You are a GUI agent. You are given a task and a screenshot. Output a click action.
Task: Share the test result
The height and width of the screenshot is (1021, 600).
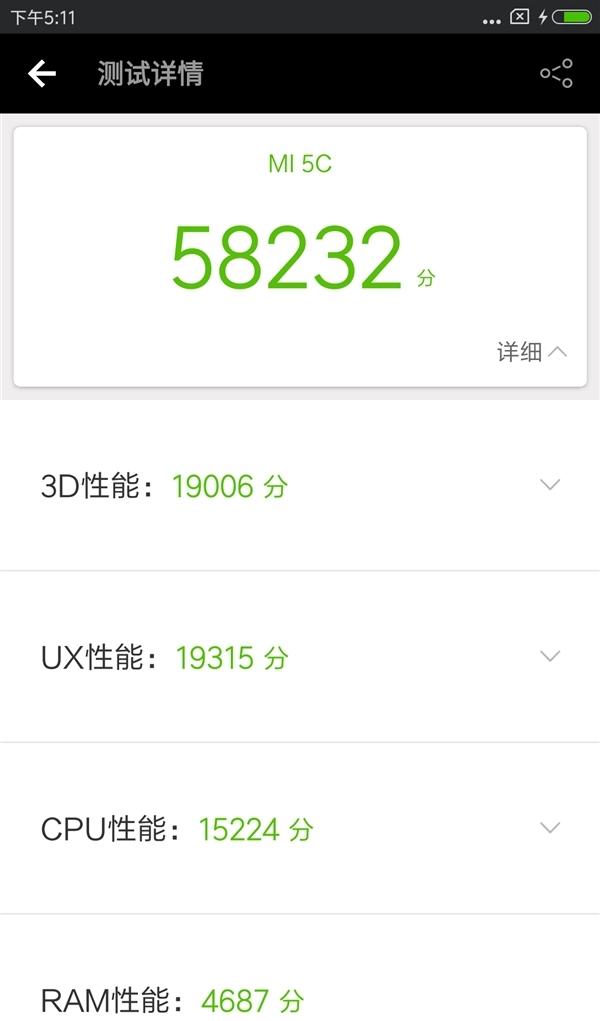556,73
